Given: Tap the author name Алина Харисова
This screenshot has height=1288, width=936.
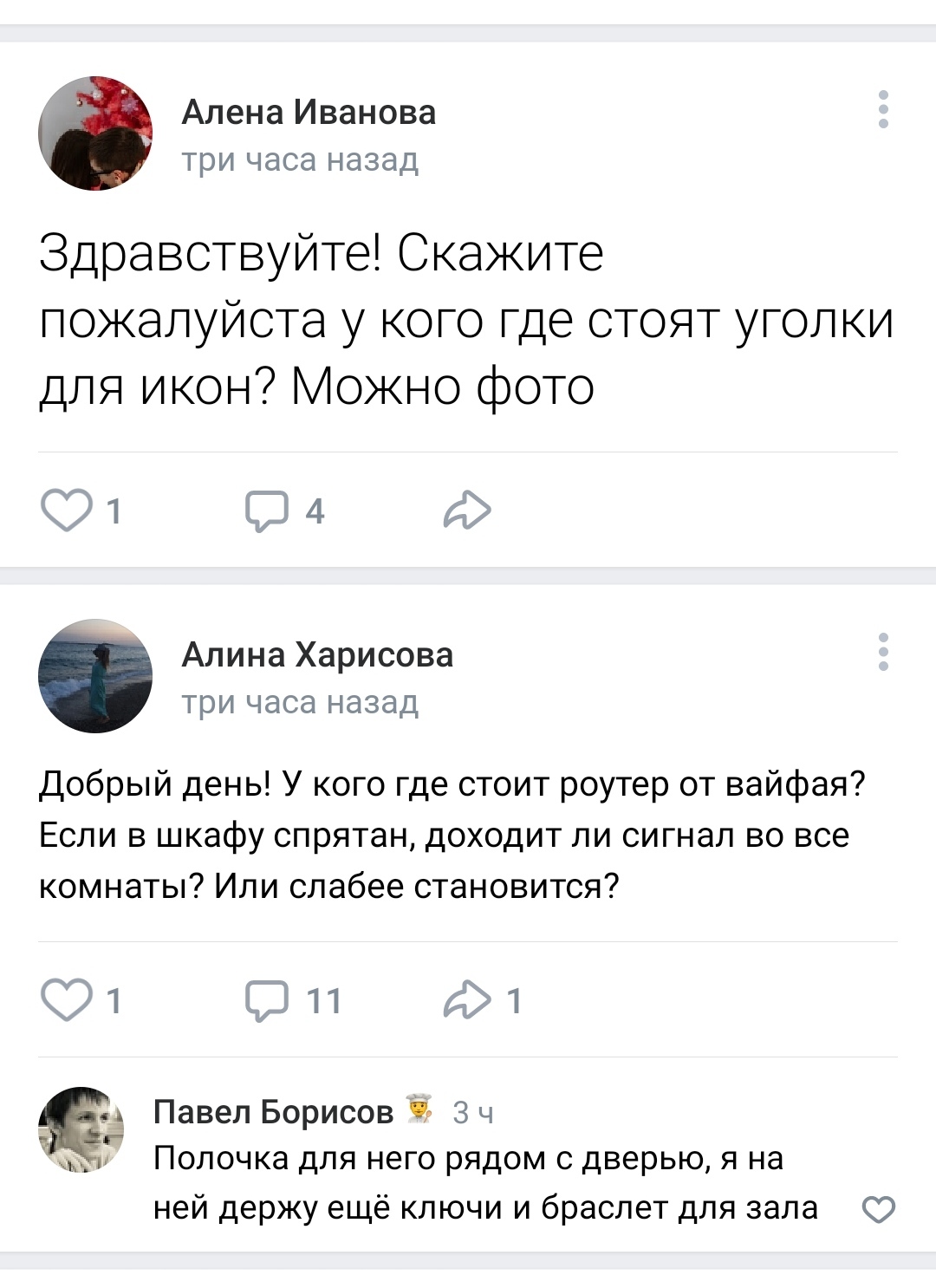Looking at the screenshot, I should pyautogui.click(x=317, y=654).
